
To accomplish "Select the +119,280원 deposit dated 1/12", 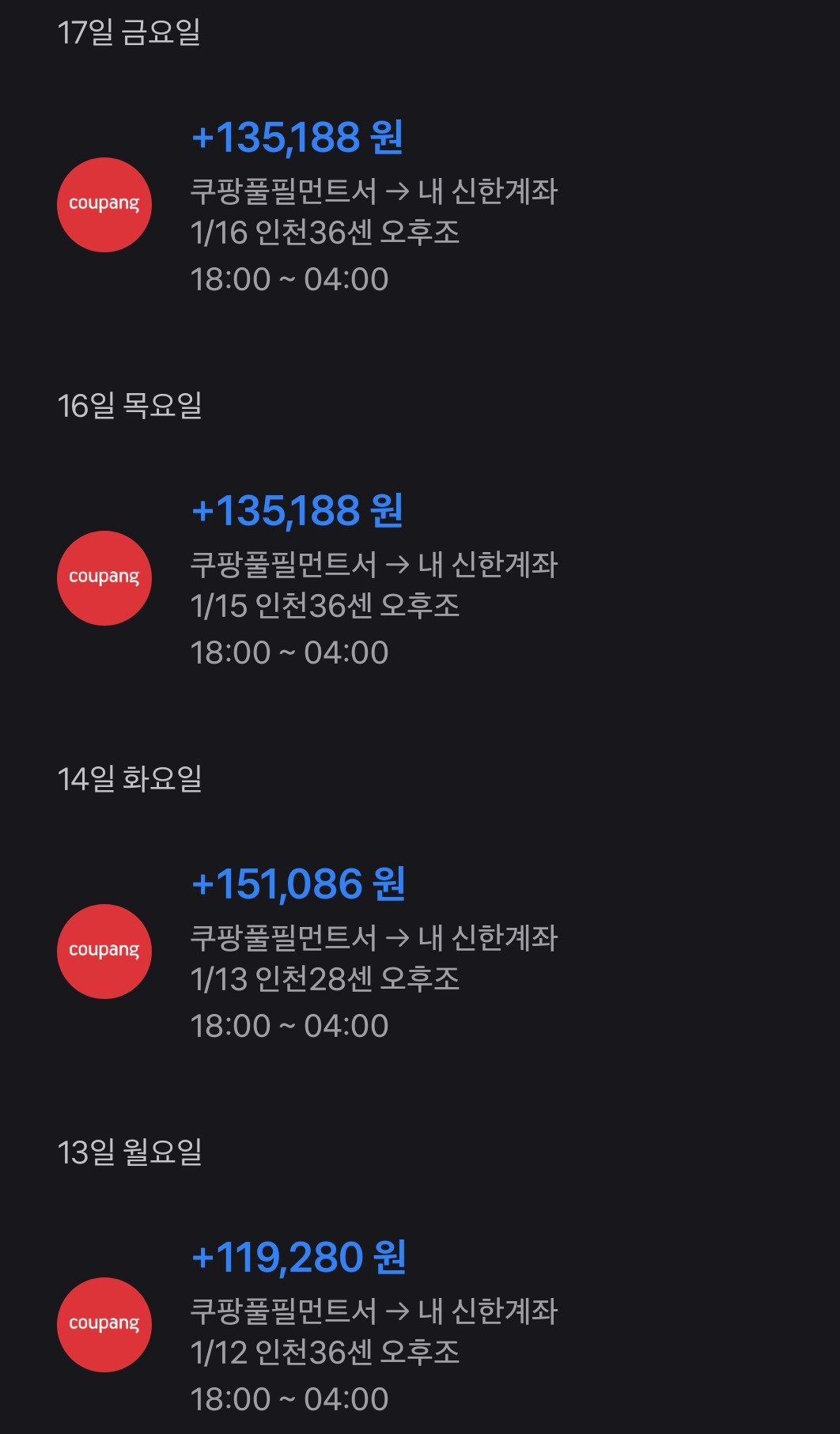I will point(373,1327).
